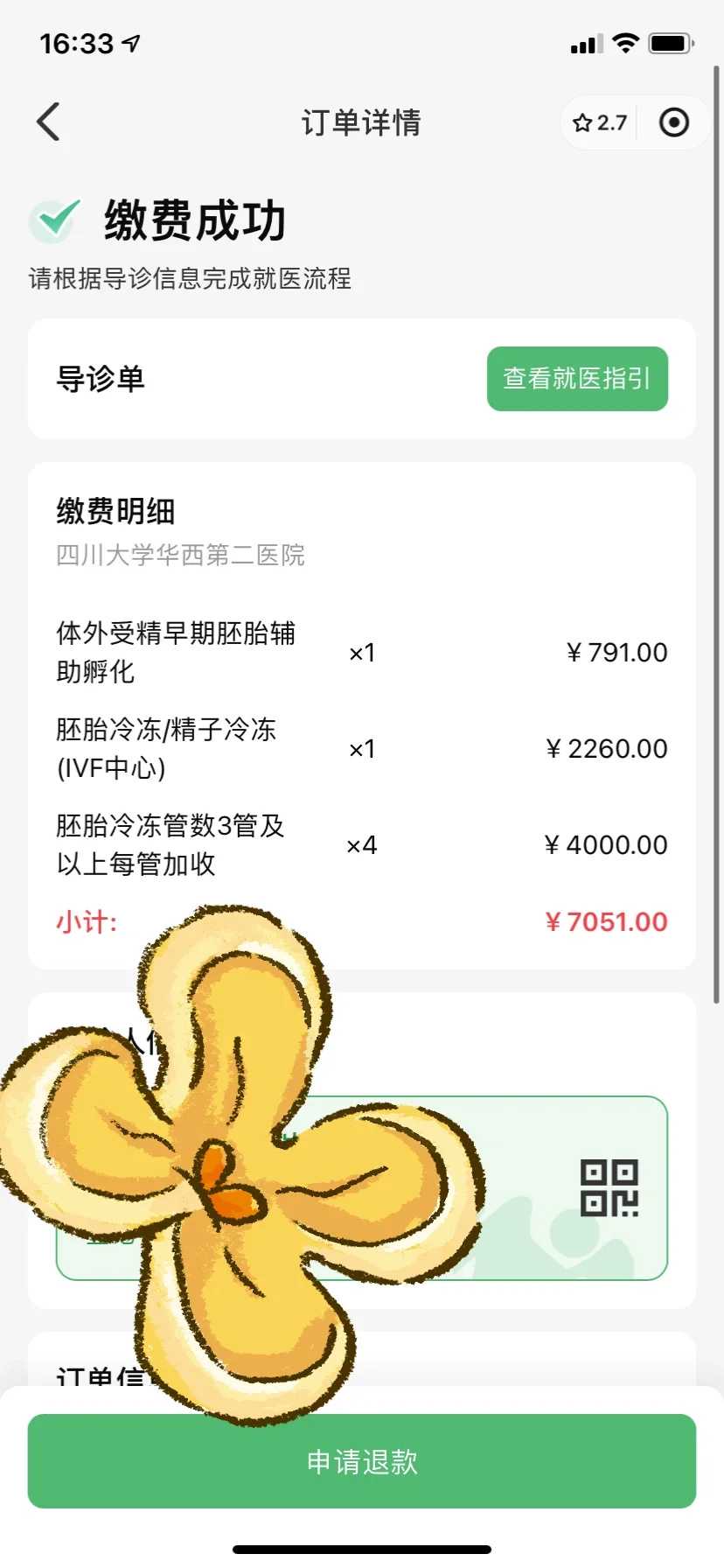
Task: Click the 胚胎冷冻/精子冷冻 item price ¥2260.00
Action: [x=607, y=748]
